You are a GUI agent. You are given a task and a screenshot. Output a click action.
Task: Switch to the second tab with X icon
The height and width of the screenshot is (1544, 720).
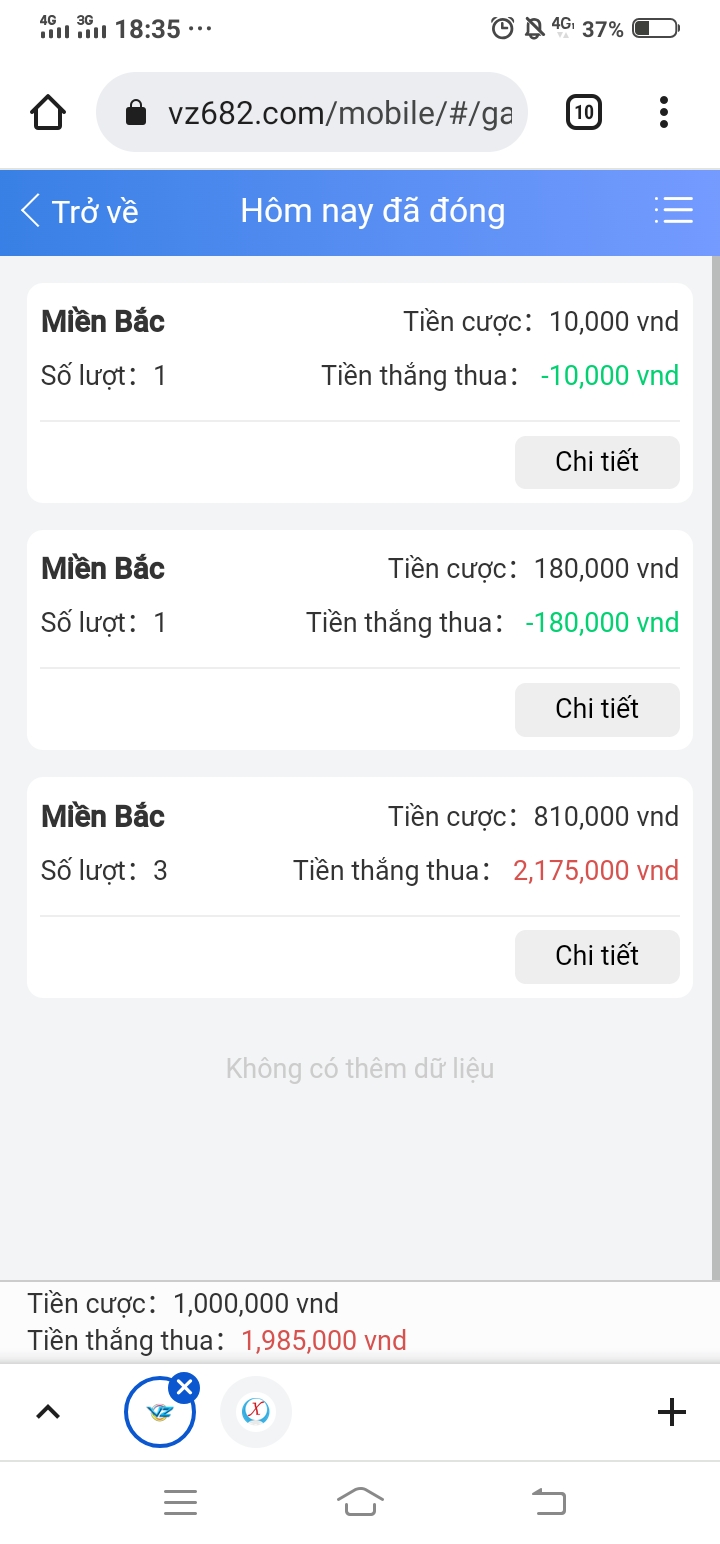pos(256,1412)
